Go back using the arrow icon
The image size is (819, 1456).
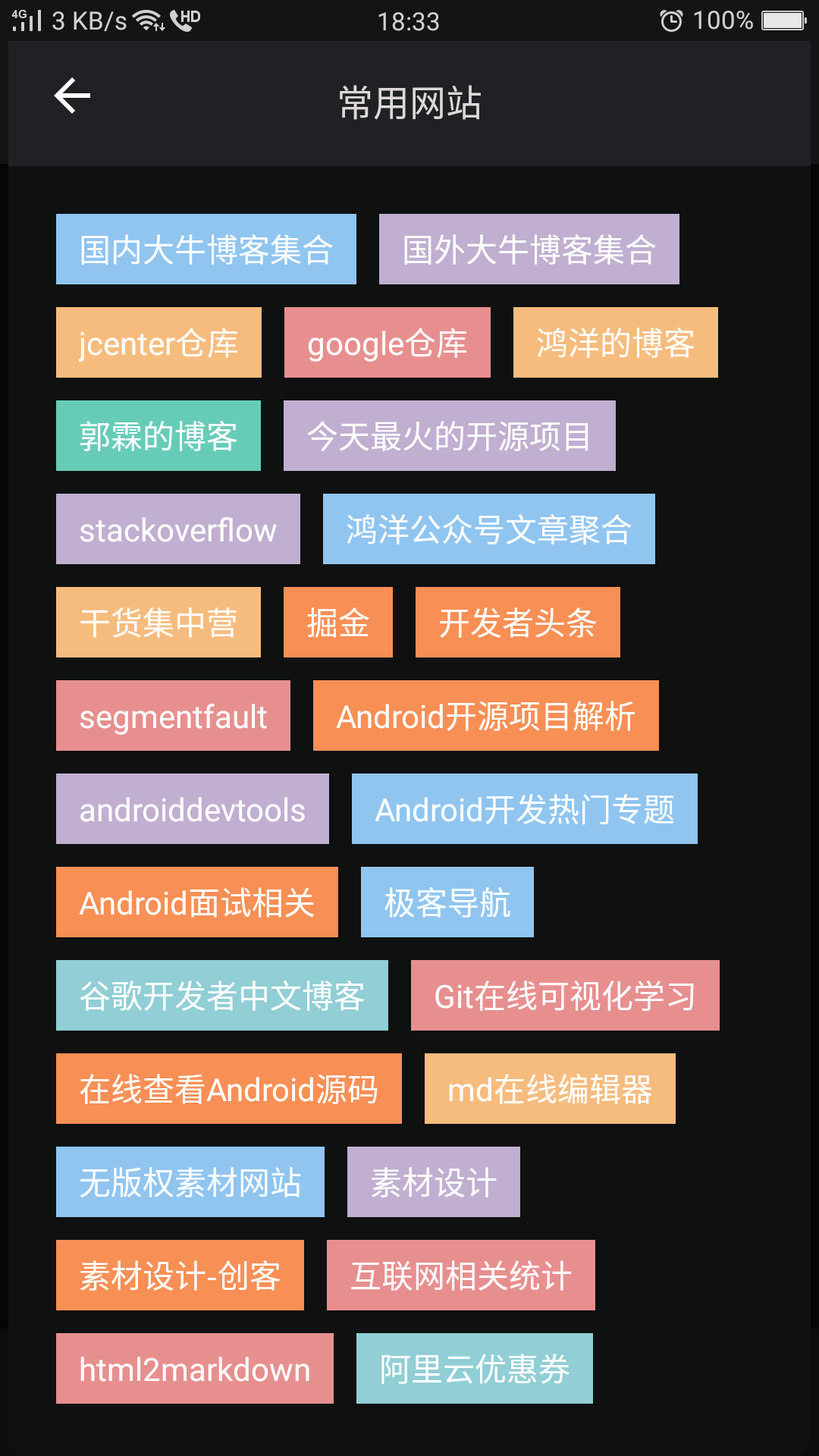[73, 96]
